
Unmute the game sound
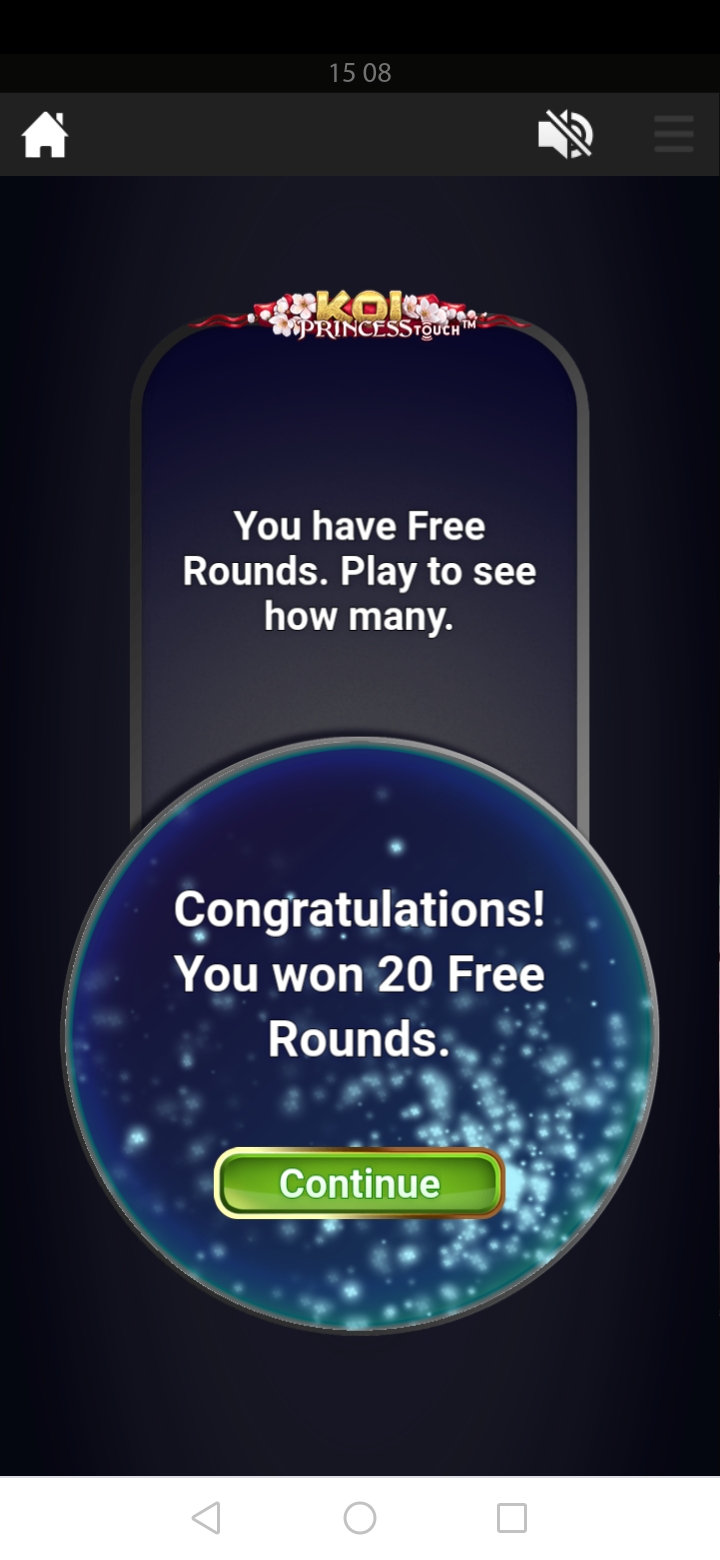pyautogui.click(x=565, y=134)
